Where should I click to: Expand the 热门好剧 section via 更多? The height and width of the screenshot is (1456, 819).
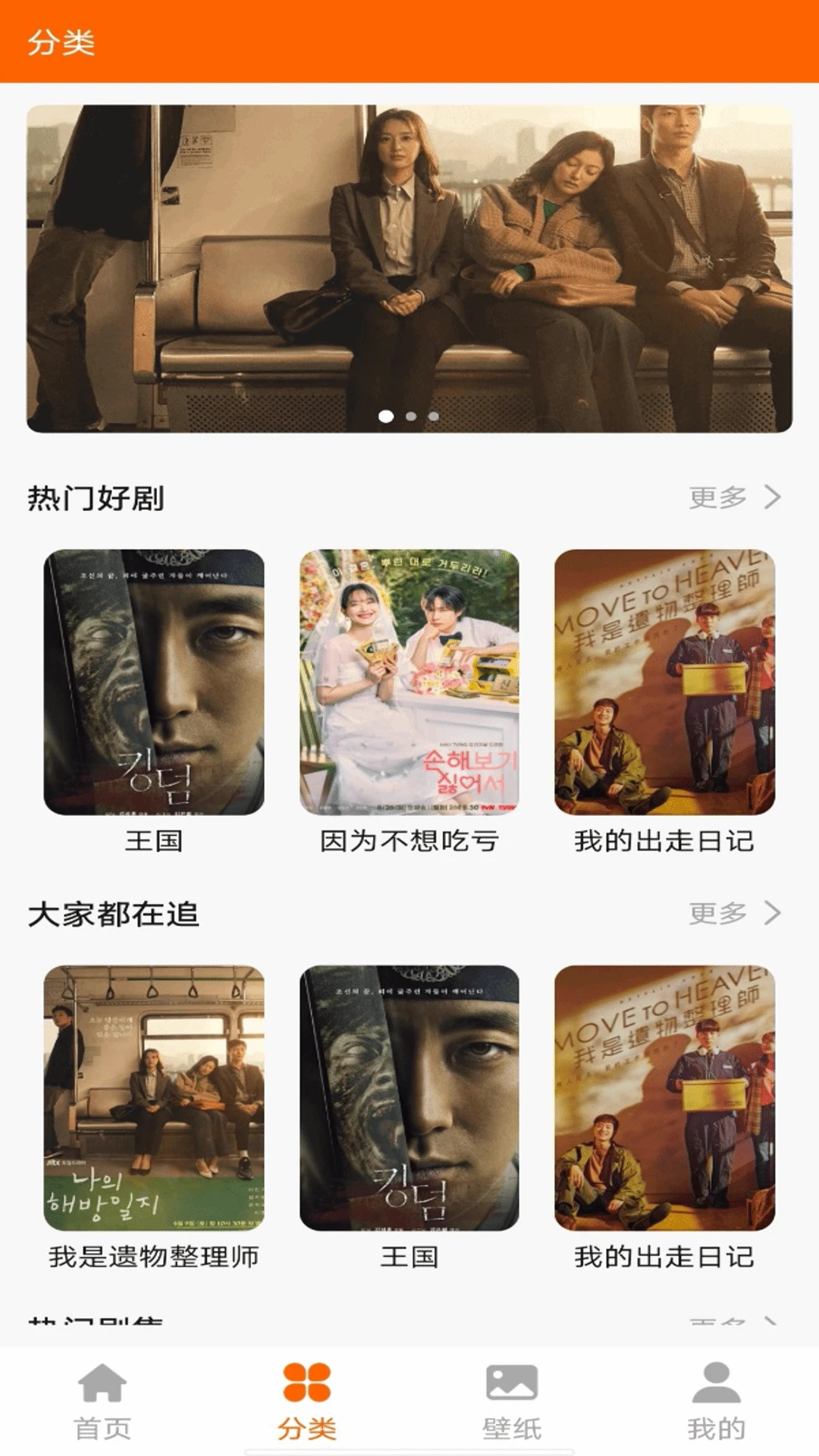(716, 499)
